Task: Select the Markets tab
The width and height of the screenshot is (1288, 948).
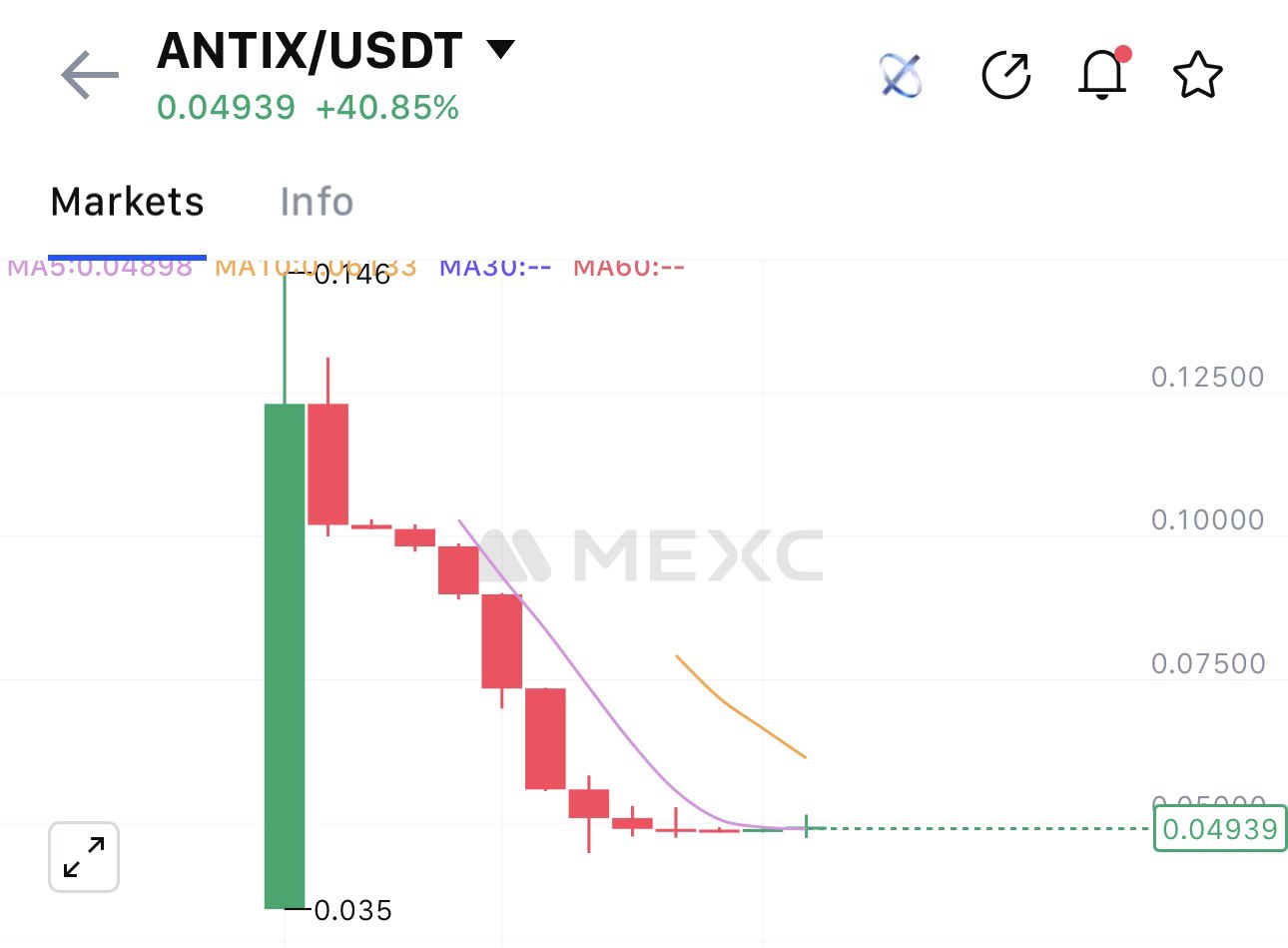Action: tap(127, 202)
